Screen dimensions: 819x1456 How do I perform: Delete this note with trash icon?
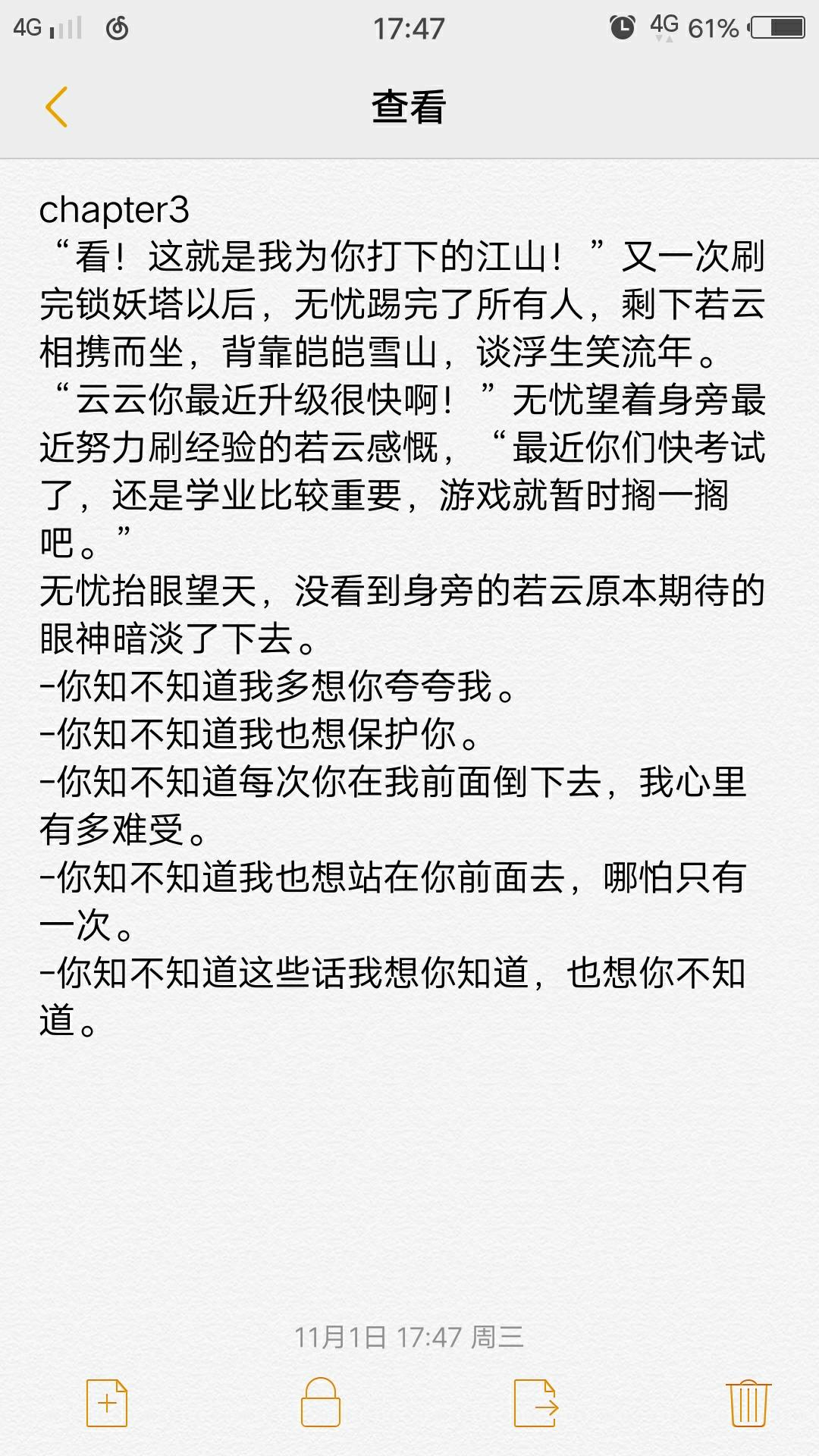point(748,1404)
